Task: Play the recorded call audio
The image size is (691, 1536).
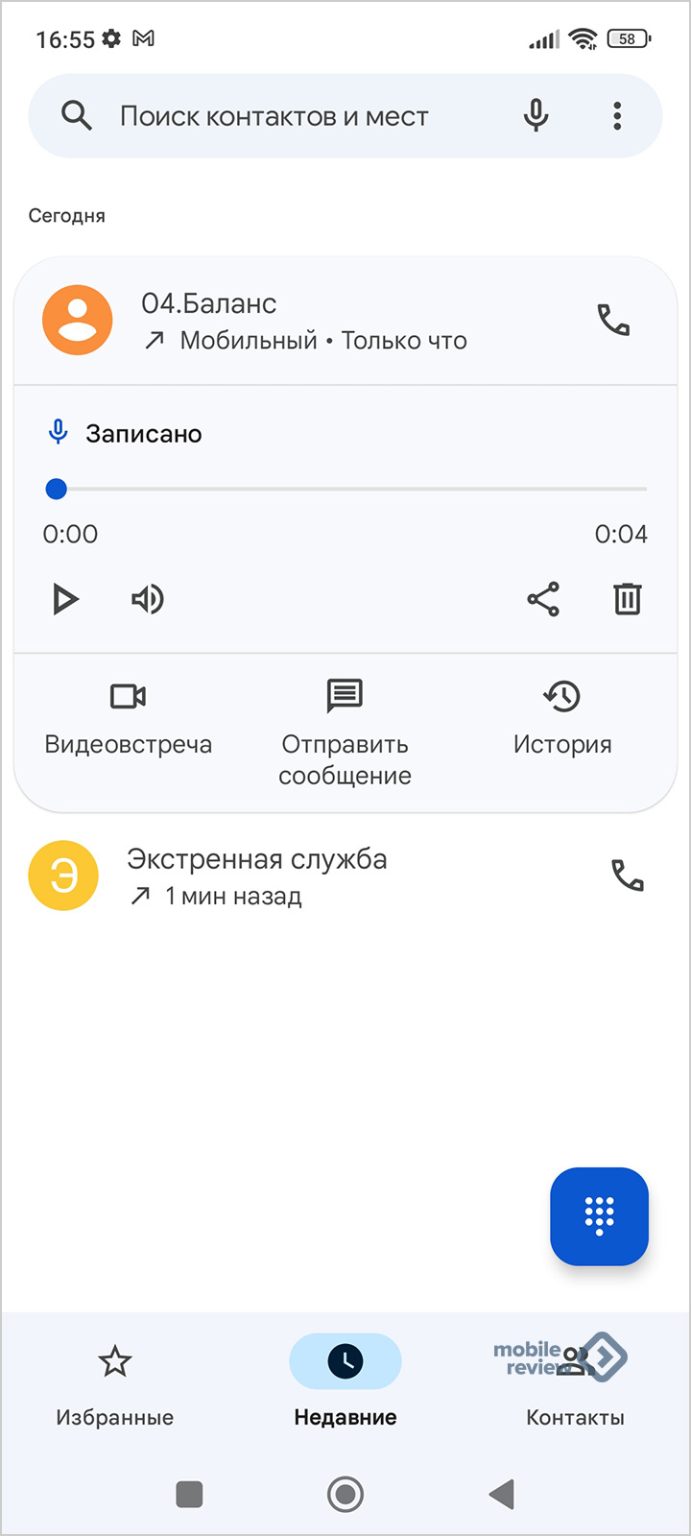Action: point(65,599)
